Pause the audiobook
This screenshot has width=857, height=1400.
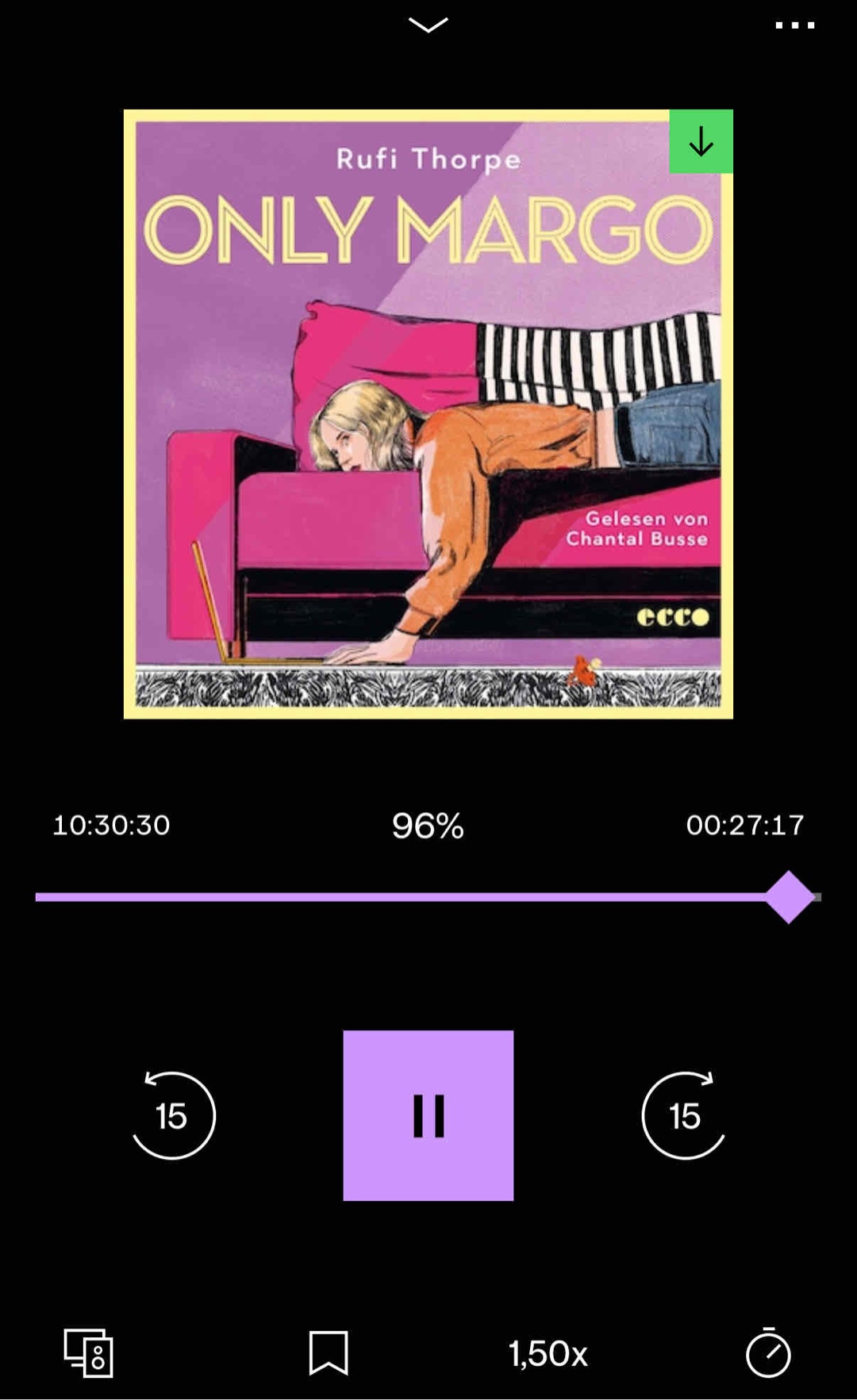428,1115
